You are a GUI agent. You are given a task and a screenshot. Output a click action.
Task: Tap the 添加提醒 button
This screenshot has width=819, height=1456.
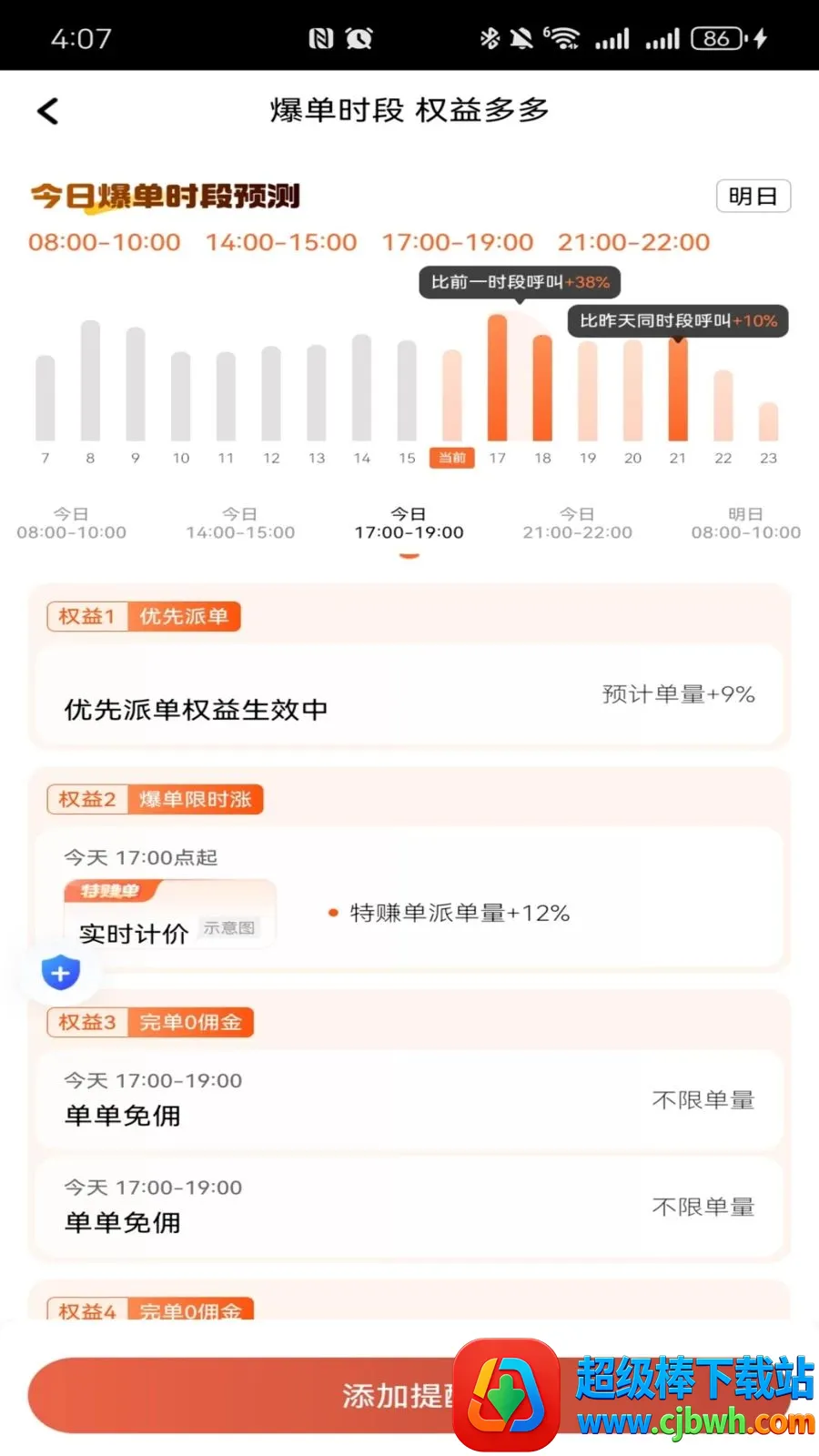(409, 1396)
